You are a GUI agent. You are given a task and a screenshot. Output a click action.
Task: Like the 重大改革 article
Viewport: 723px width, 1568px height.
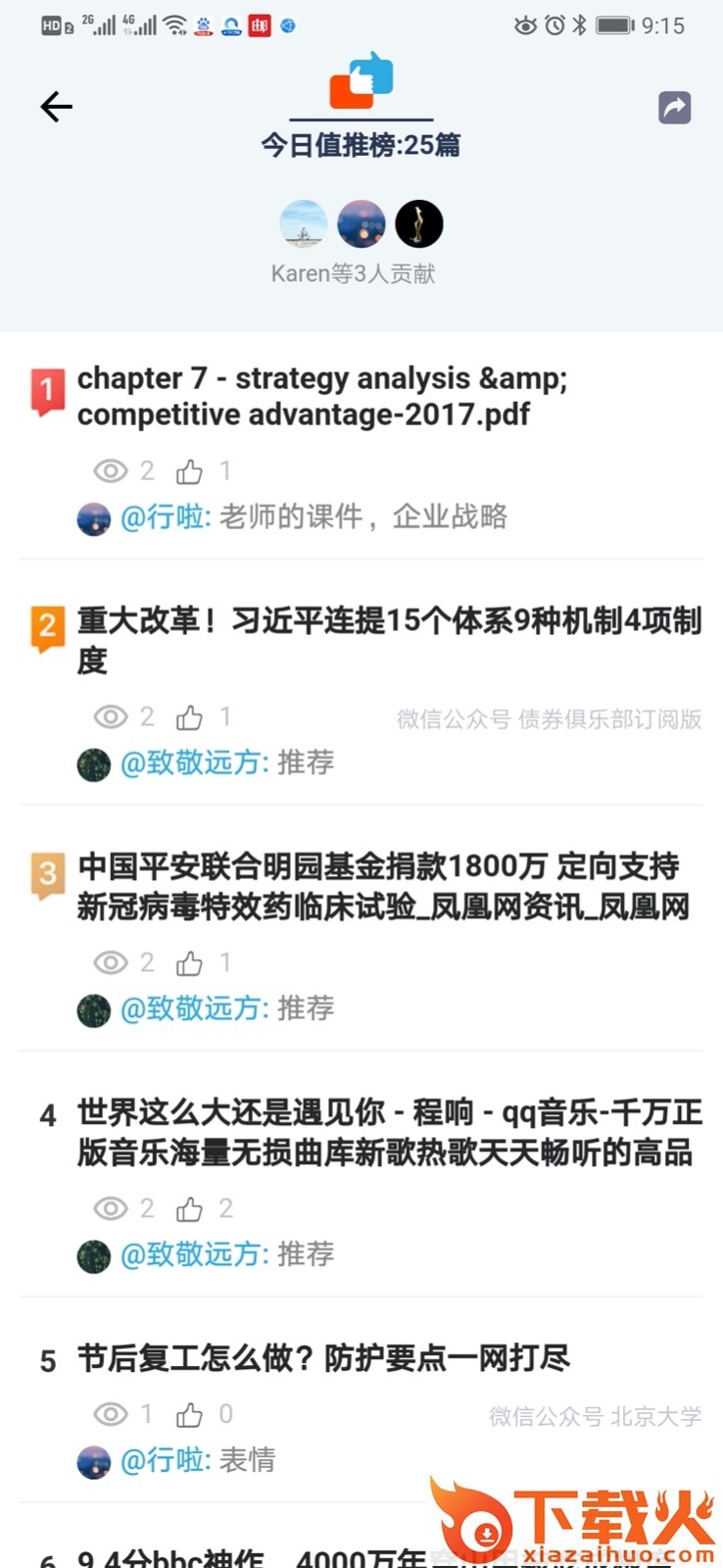tap(190, 718)
